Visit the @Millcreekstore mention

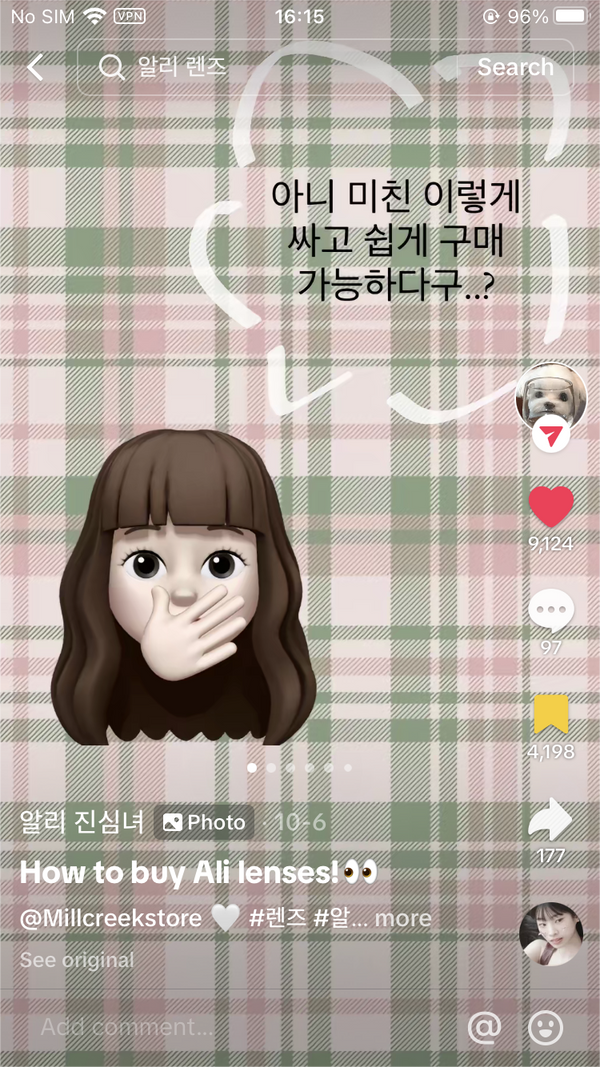click(x=111, y=918)
